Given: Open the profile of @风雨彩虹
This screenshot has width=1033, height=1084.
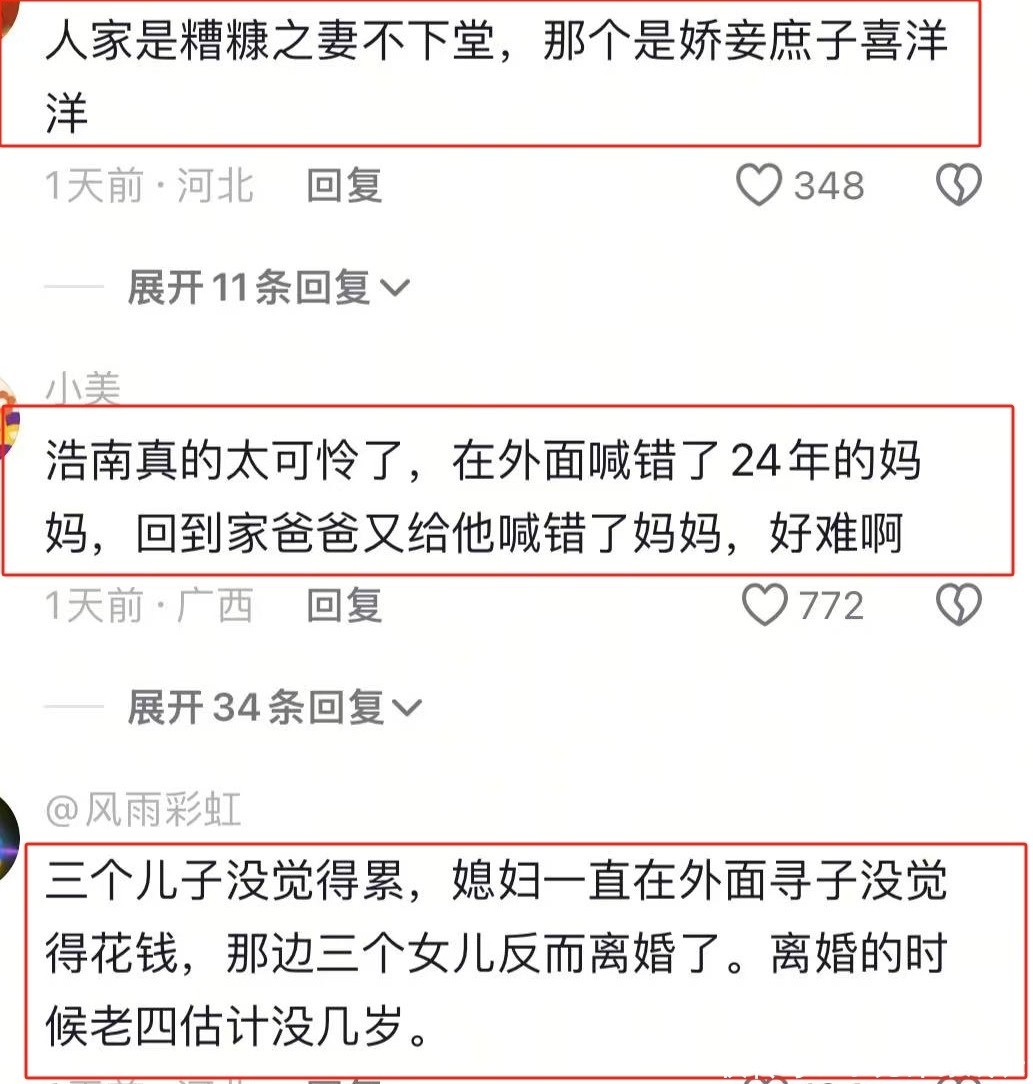Looking at the screenshot, I should tap(144, 811).
